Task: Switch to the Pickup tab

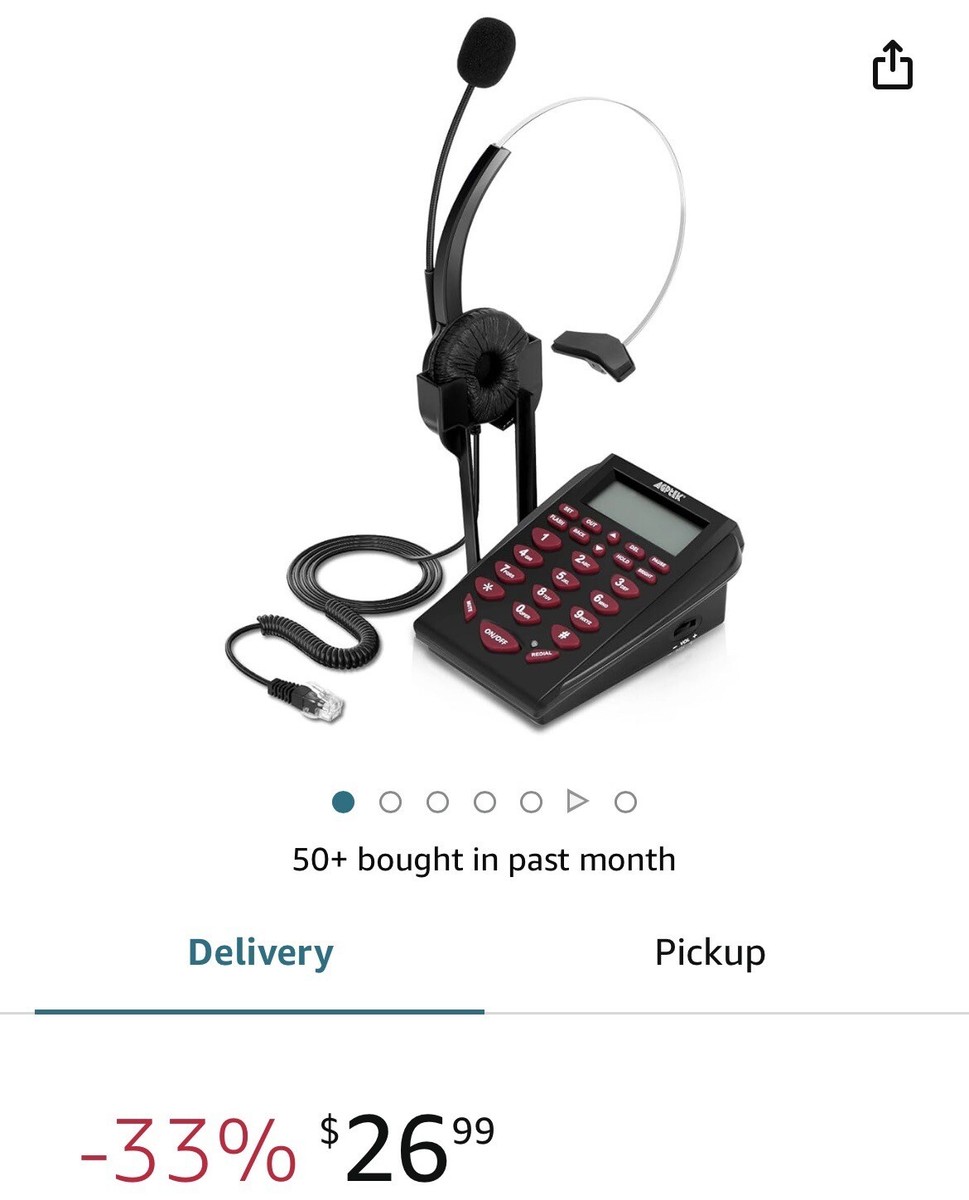Action: (x=709, y=951)
